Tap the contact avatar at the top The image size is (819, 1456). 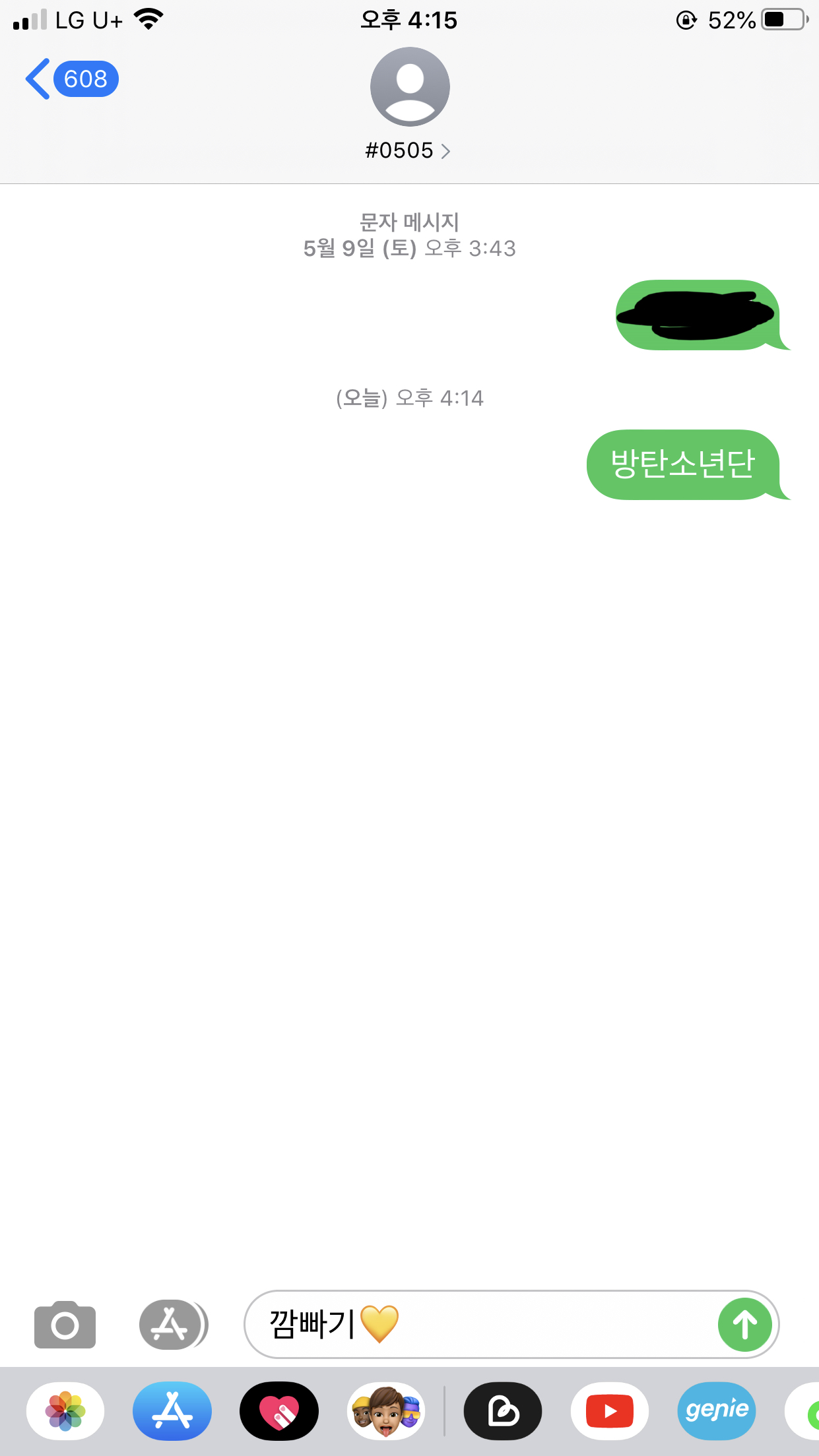click(x=409, y=86)
